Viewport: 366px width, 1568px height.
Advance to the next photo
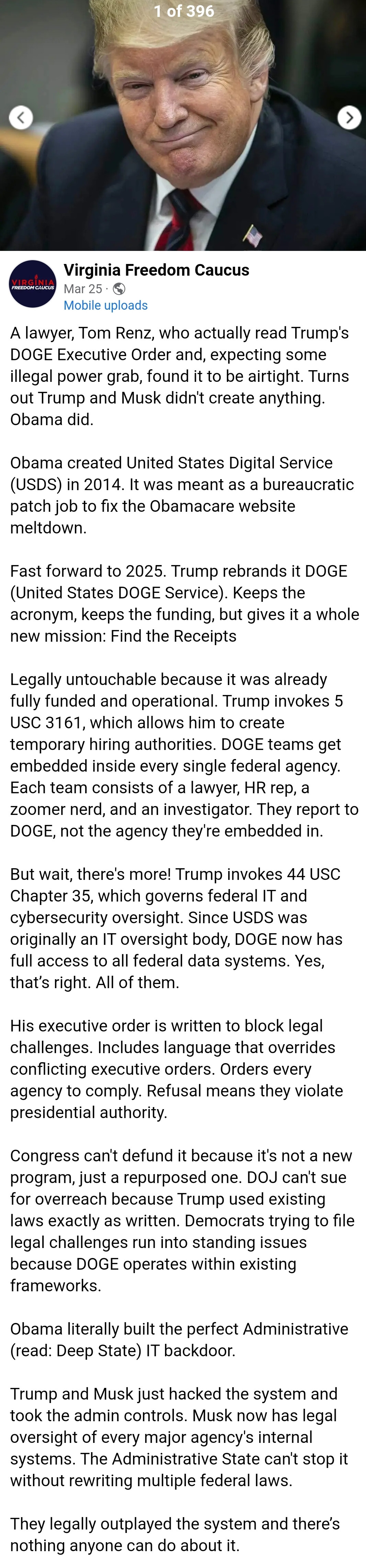[x=349, y=118]
